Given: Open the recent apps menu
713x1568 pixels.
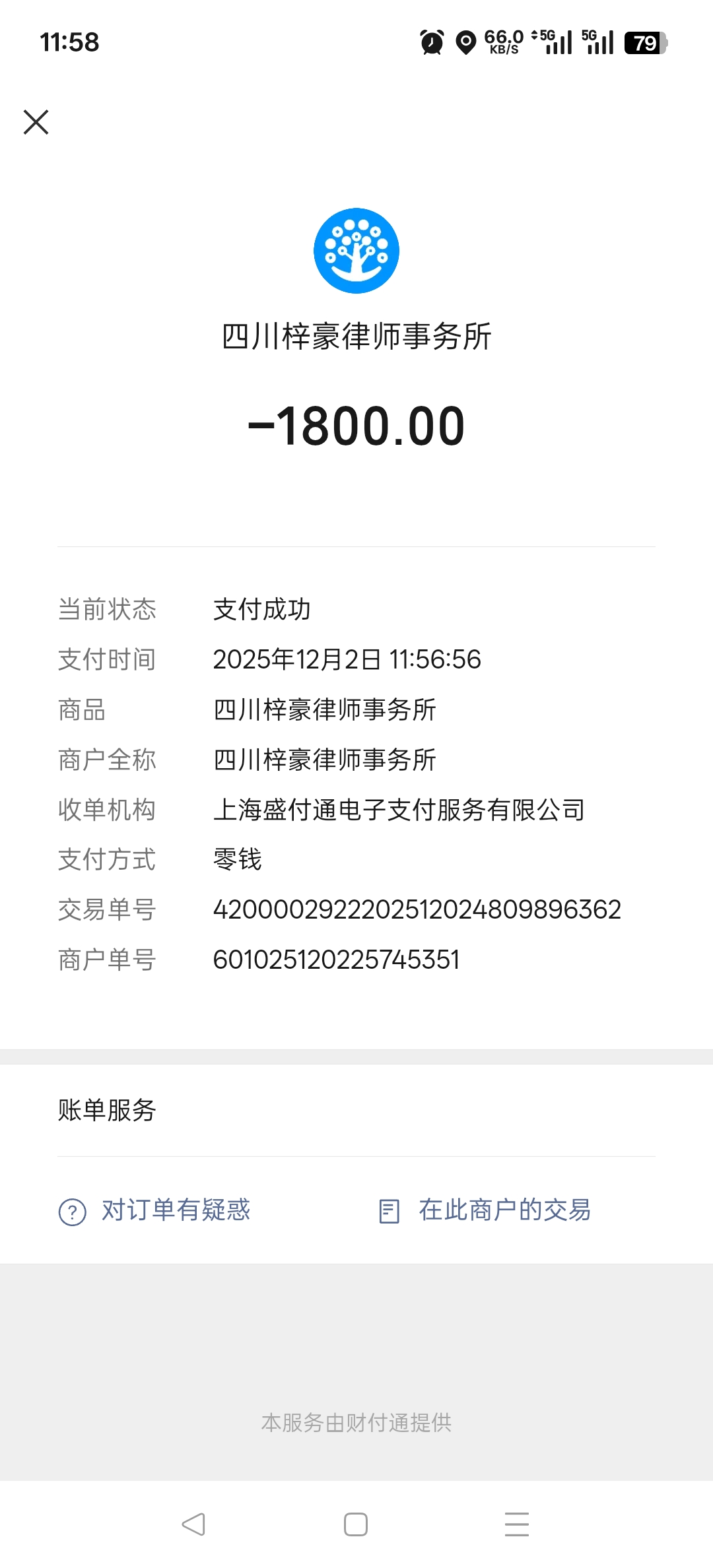Looking at the screenshot, I should (517, 1524).
